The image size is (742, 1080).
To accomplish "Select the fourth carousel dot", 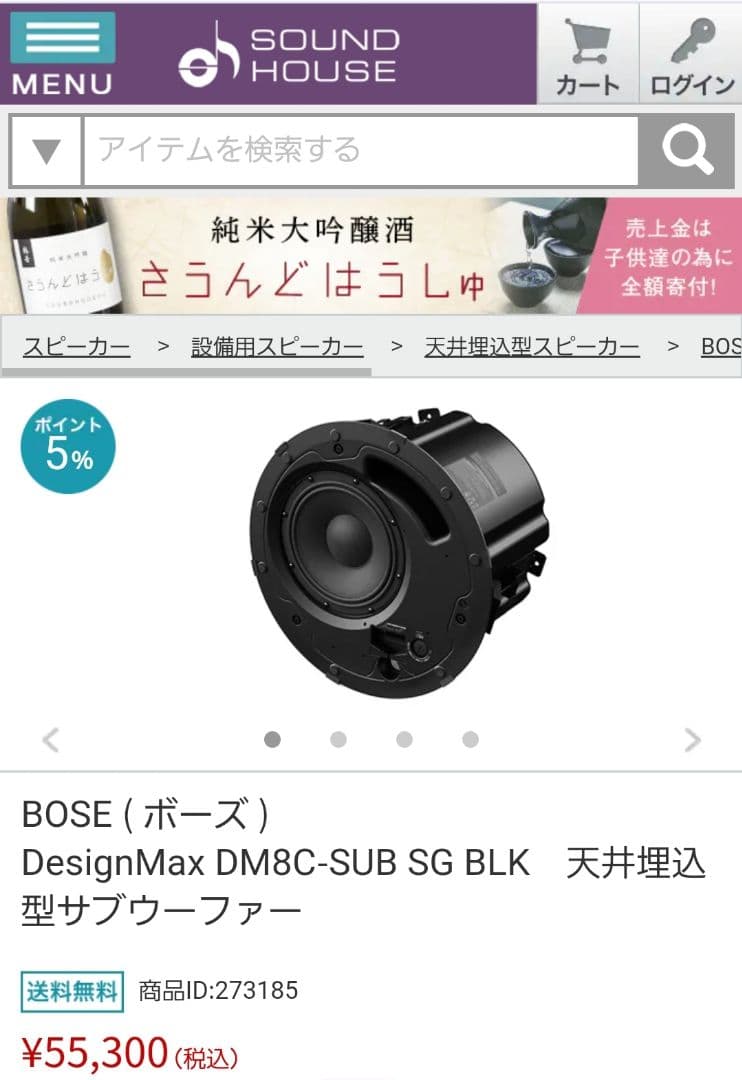I will click(x=470, y=740).
